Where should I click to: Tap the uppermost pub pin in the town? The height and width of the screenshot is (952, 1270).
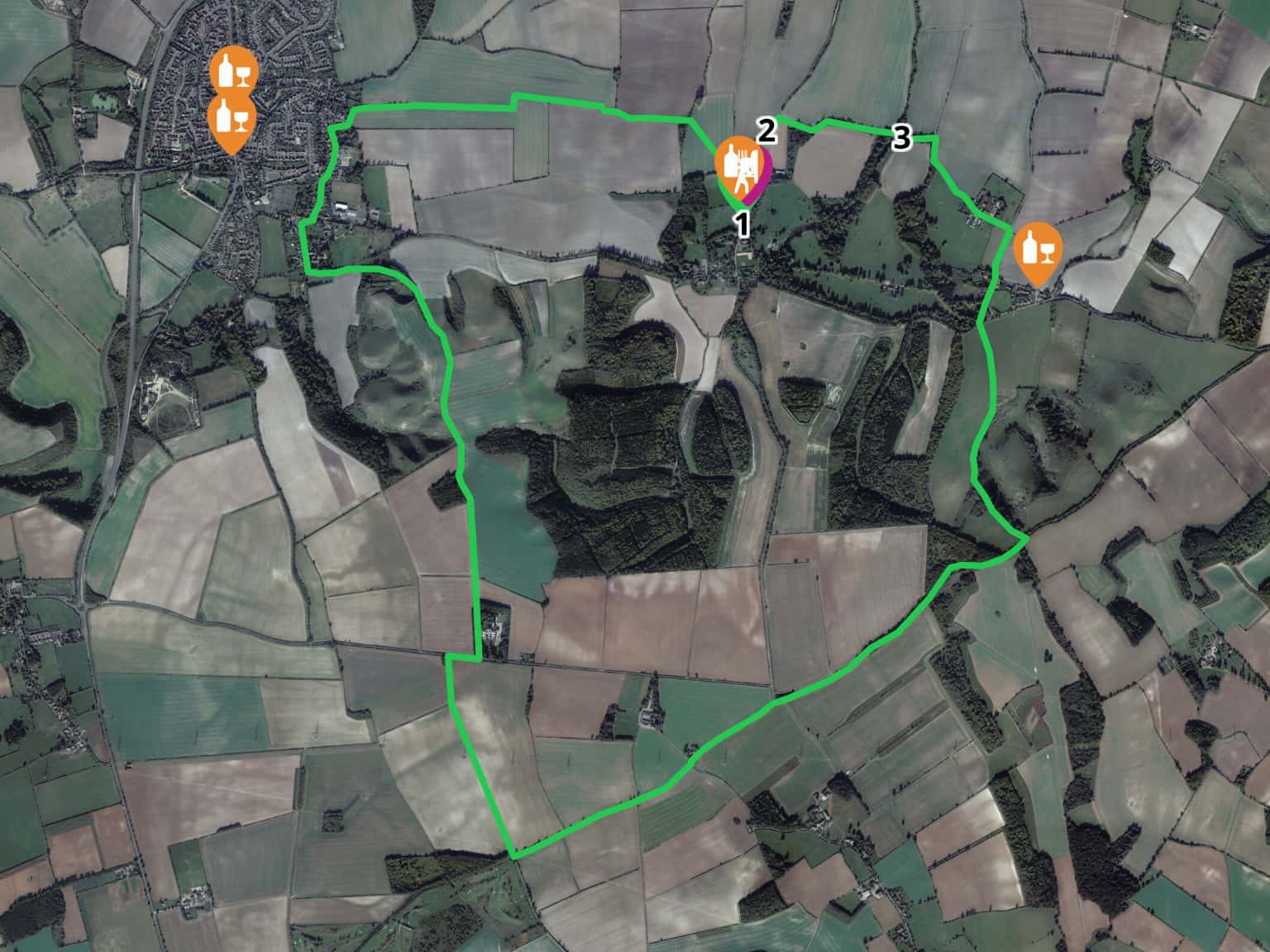click(x=234, y=69)
